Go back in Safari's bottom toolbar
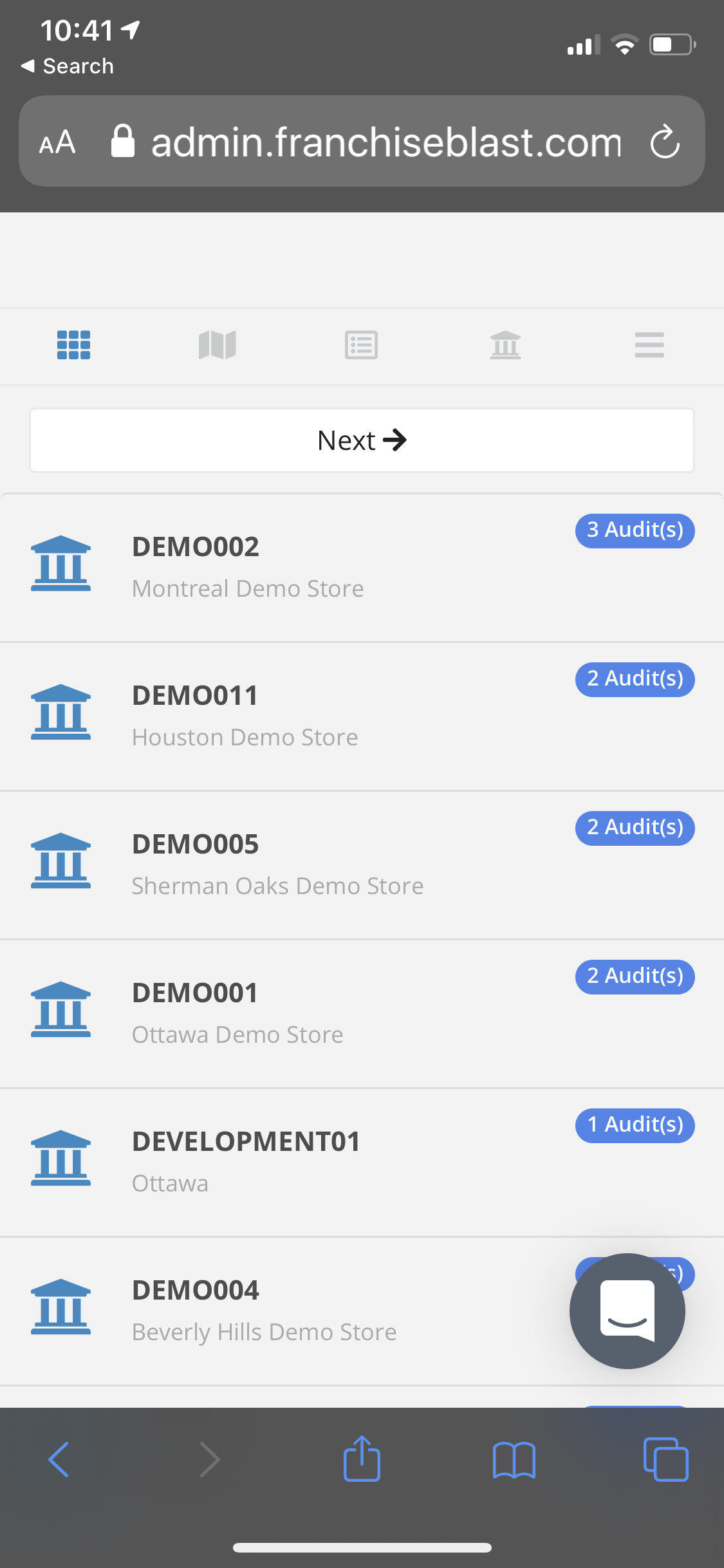Image resolution: width=724 pixels, height=1568 pixels. pos(59,1459)
